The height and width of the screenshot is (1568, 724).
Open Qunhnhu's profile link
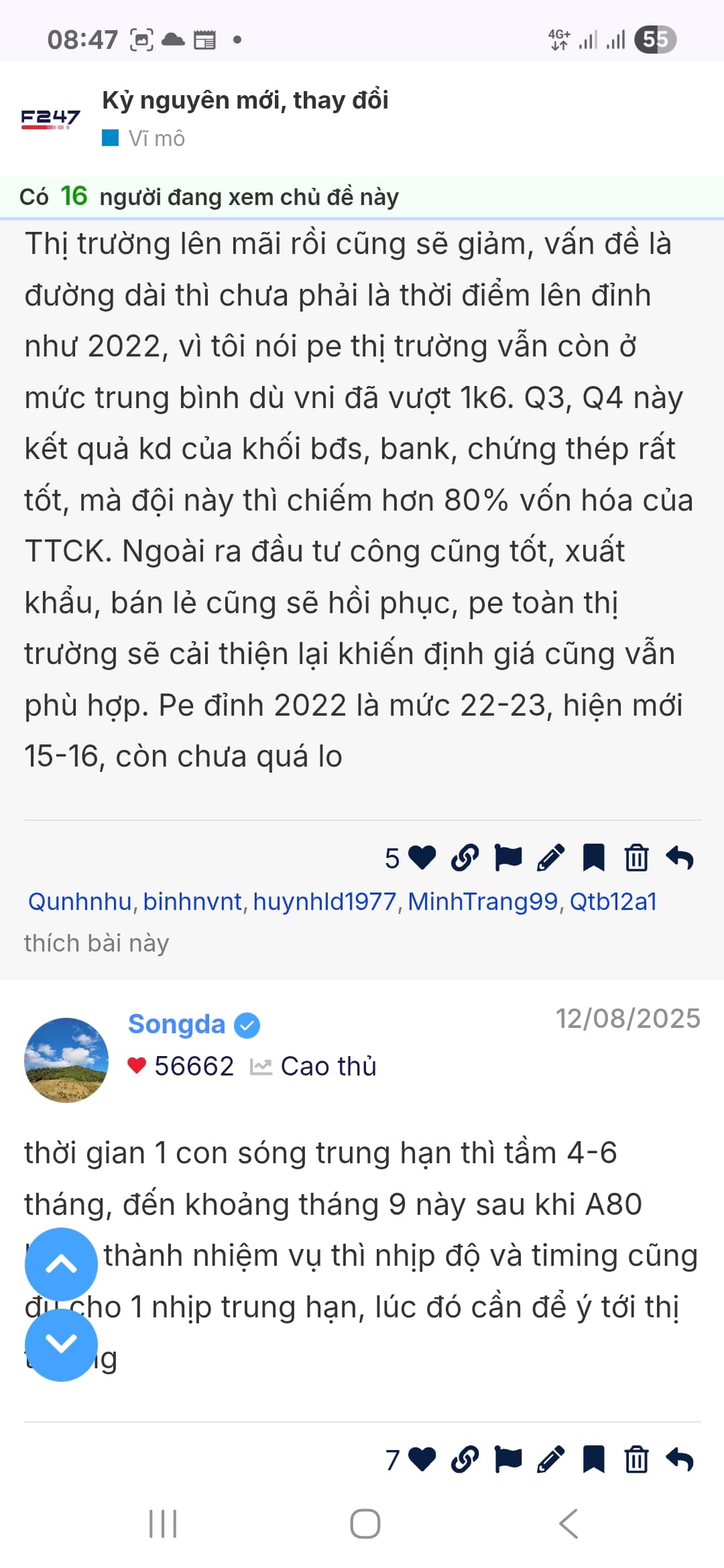click(80, 902)
